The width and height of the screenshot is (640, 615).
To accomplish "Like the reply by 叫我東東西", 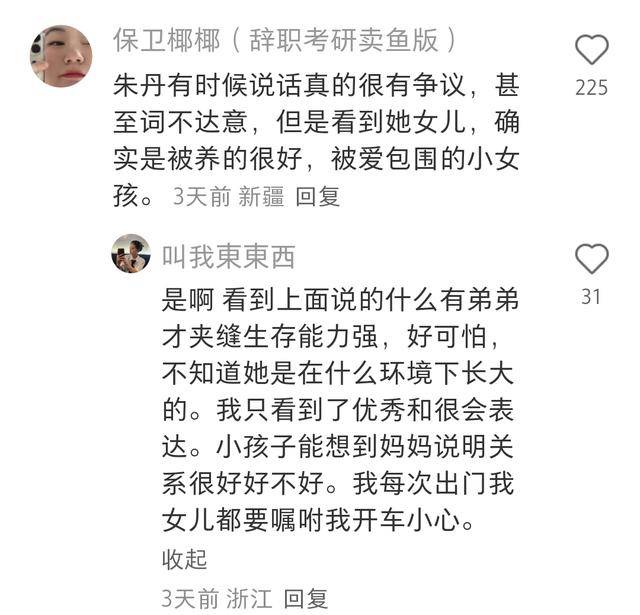I will pyautogui.click(x=592, y=259).
